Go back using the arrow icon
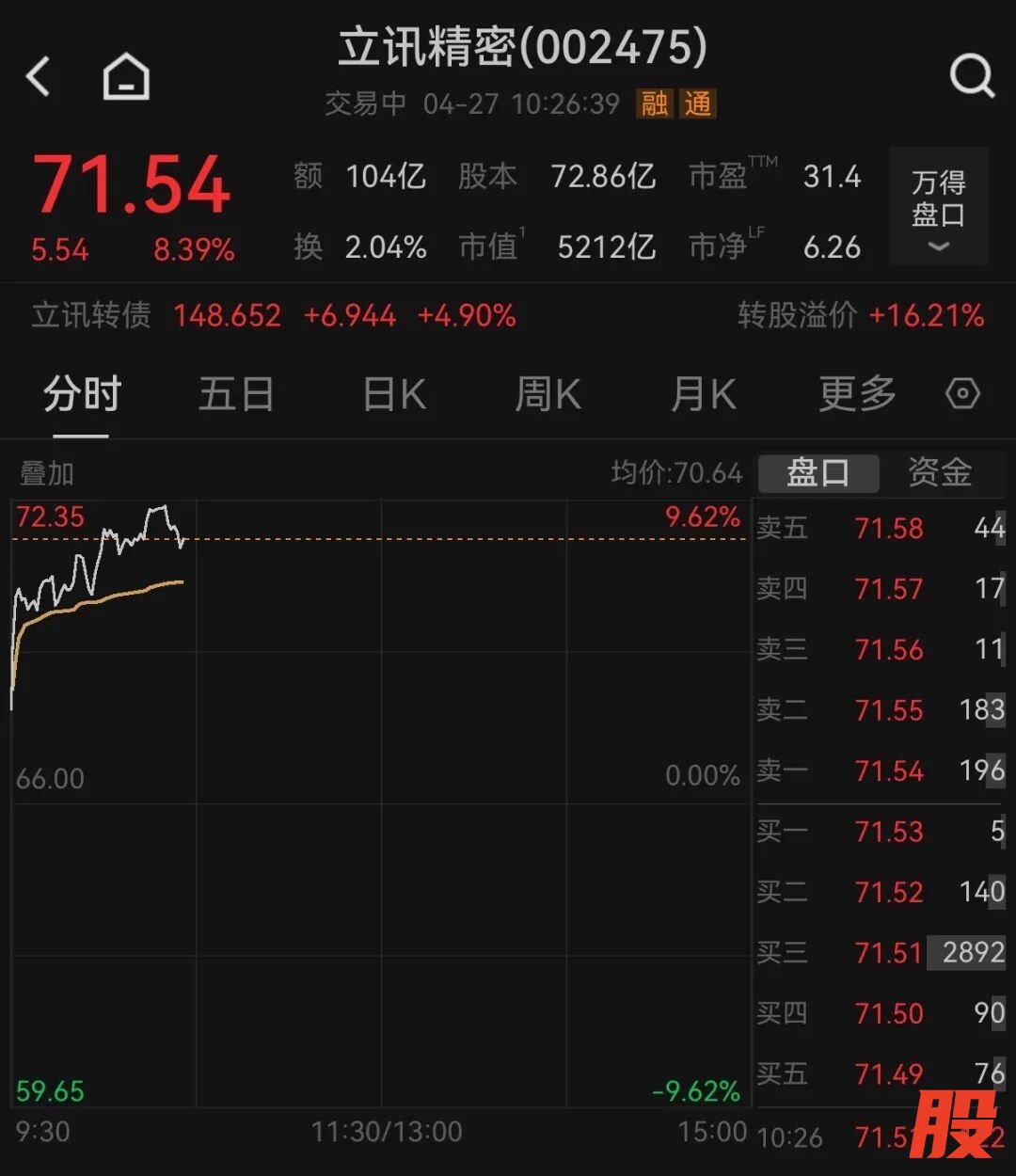 [x=39, y=76]
